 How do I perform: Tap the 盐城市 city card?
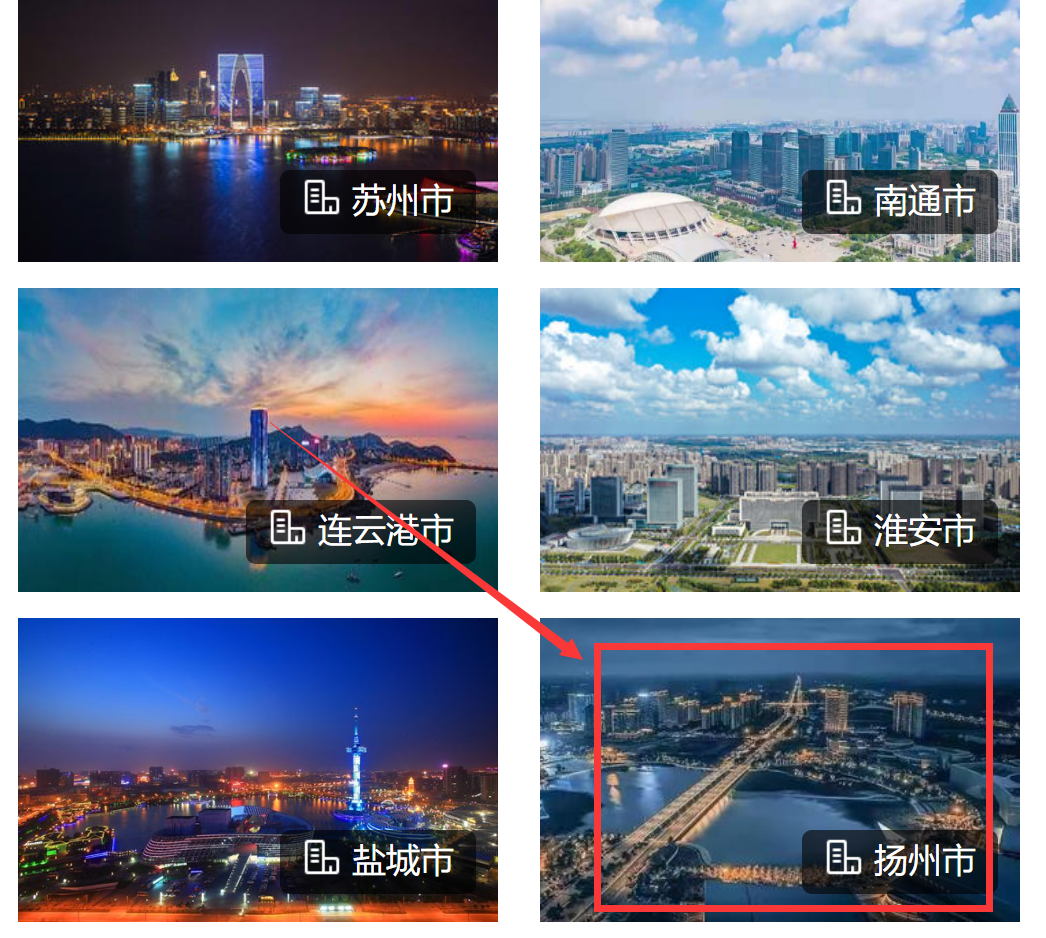point(257,768)
